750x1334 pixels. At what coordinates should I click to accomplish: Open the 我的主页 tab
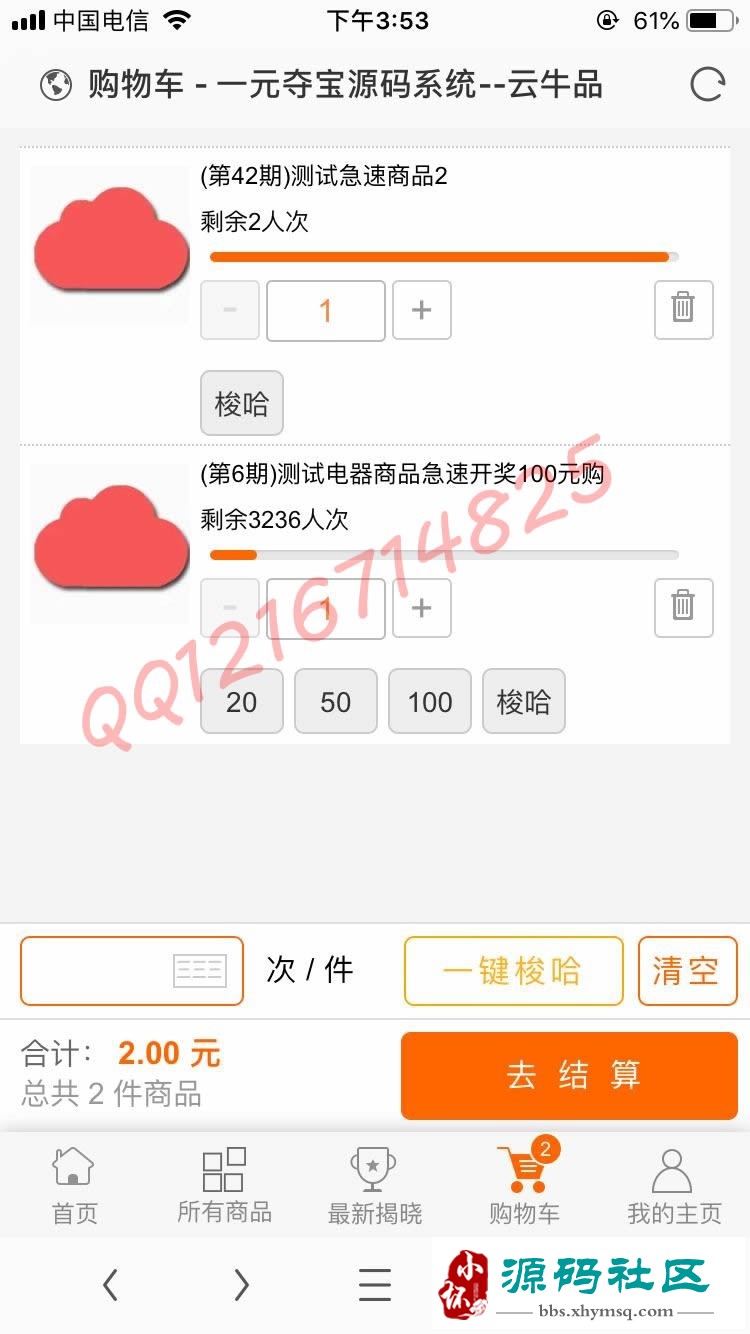tap(673, 1186)
